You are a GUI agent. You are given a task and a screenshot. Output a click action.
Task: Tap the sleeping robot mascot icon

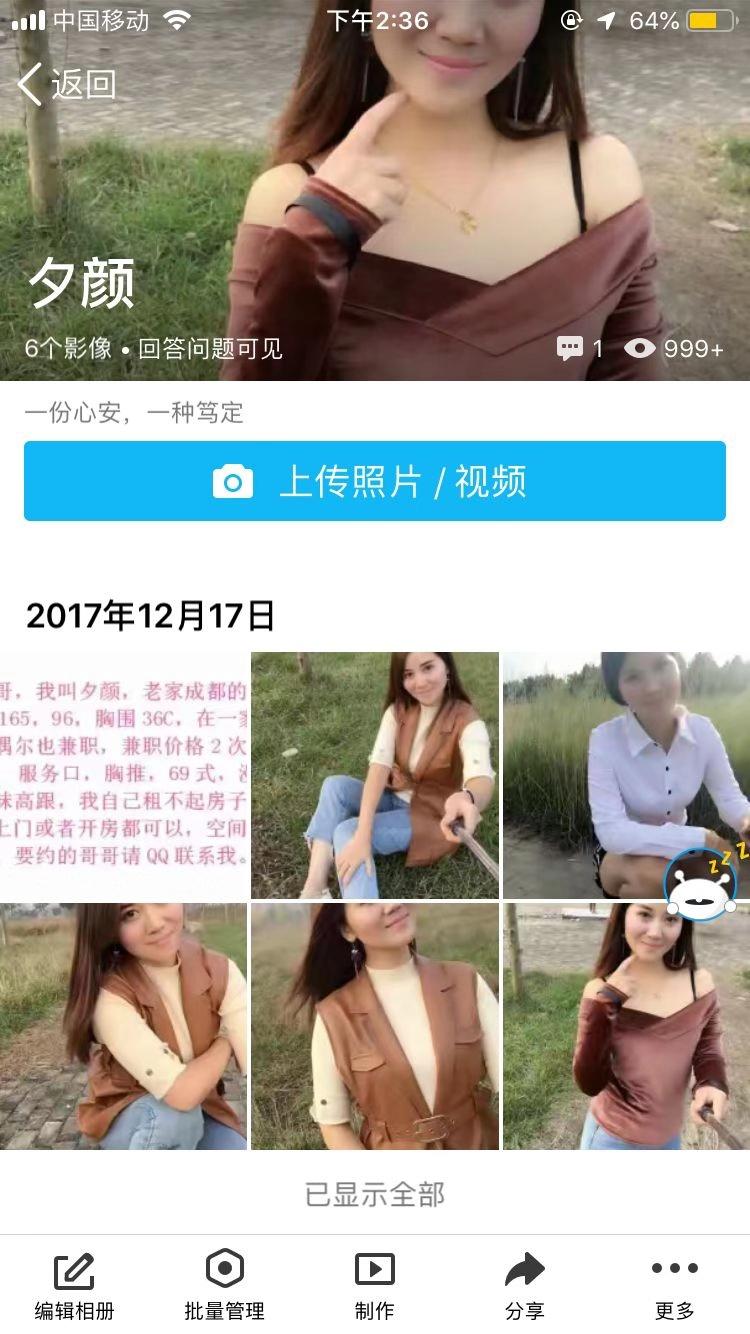pos(704,879)
